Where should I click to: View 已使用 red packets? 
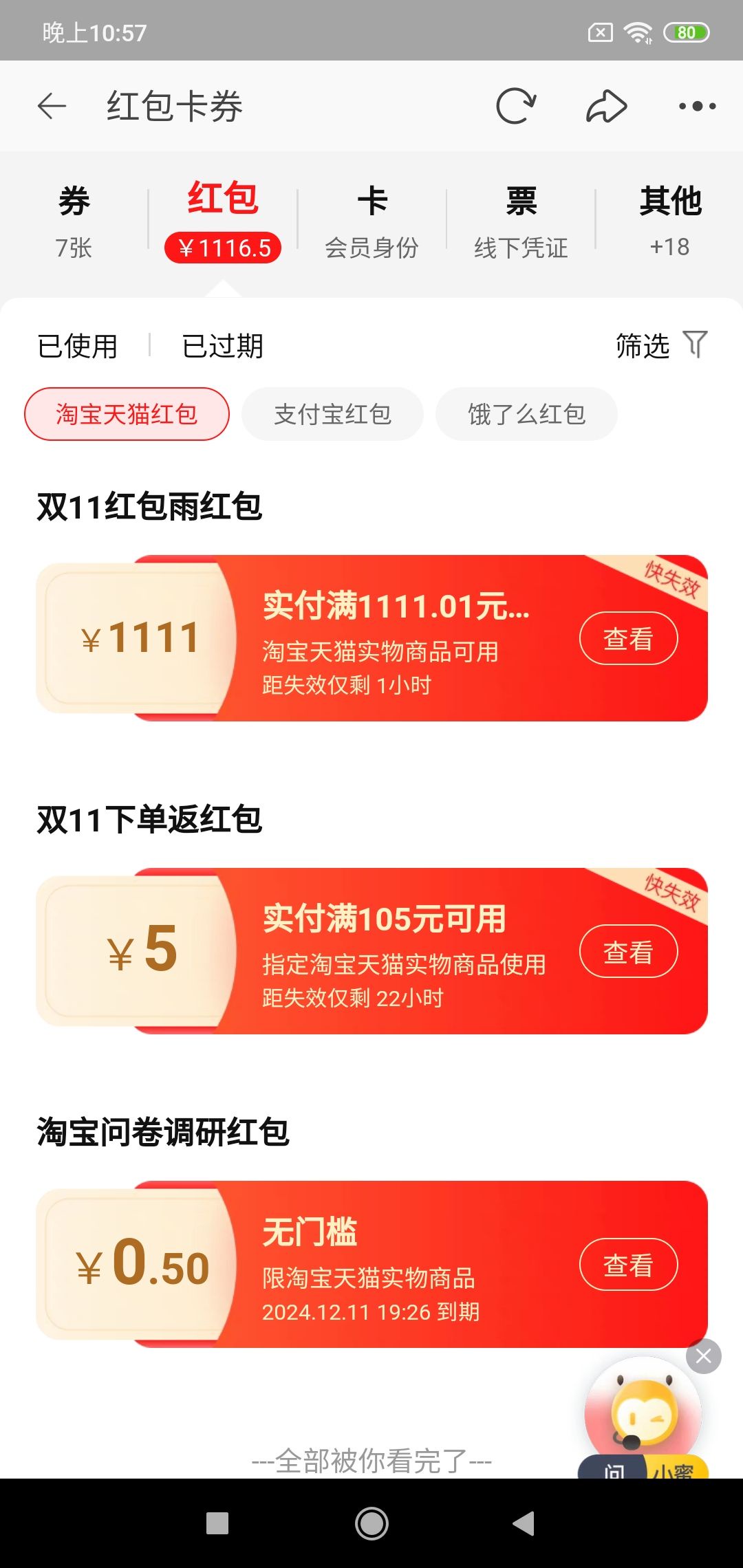coord(77,346)
